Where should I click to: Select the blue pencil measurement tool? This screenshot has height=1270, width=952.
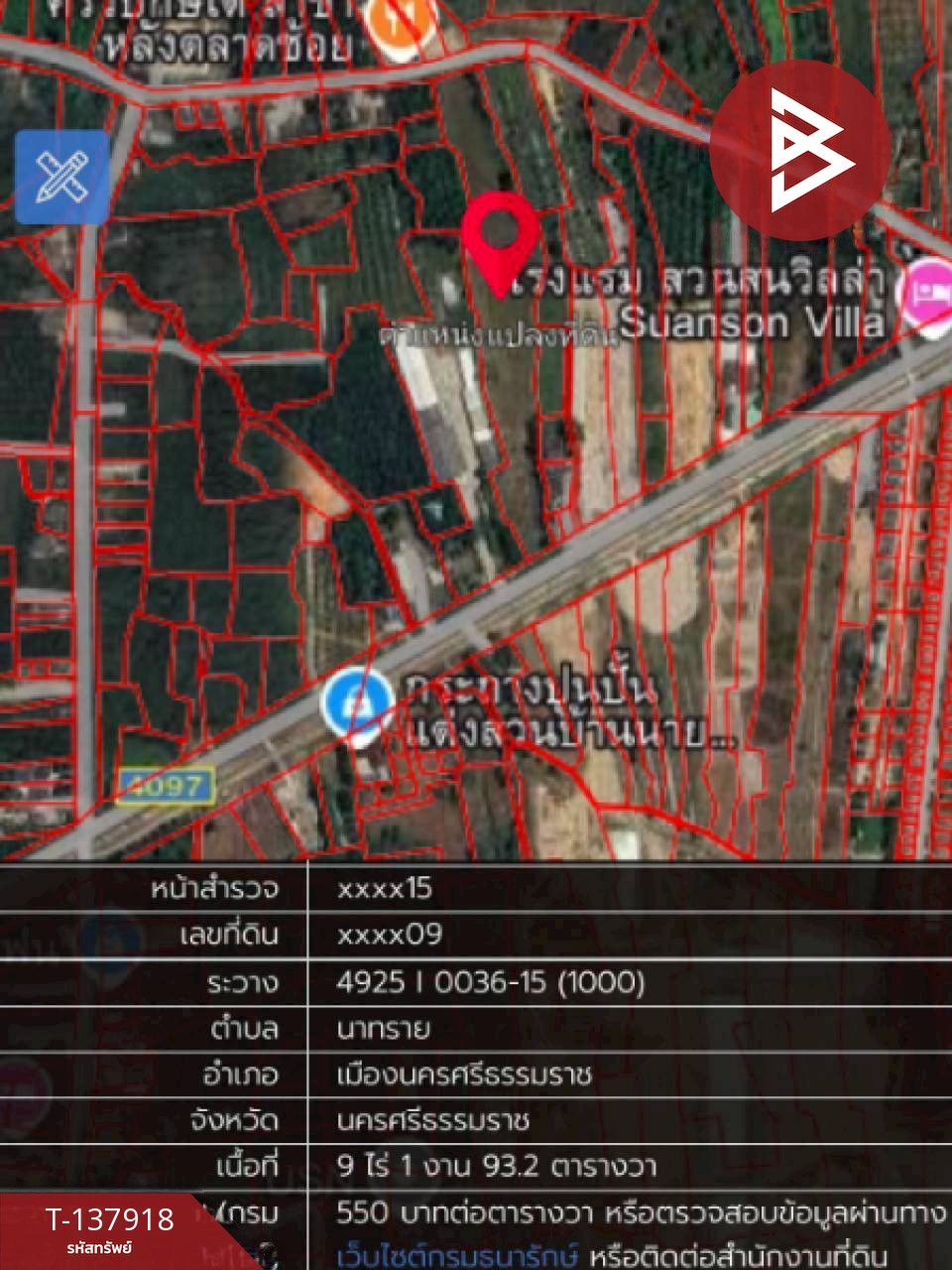pos(61,177)
